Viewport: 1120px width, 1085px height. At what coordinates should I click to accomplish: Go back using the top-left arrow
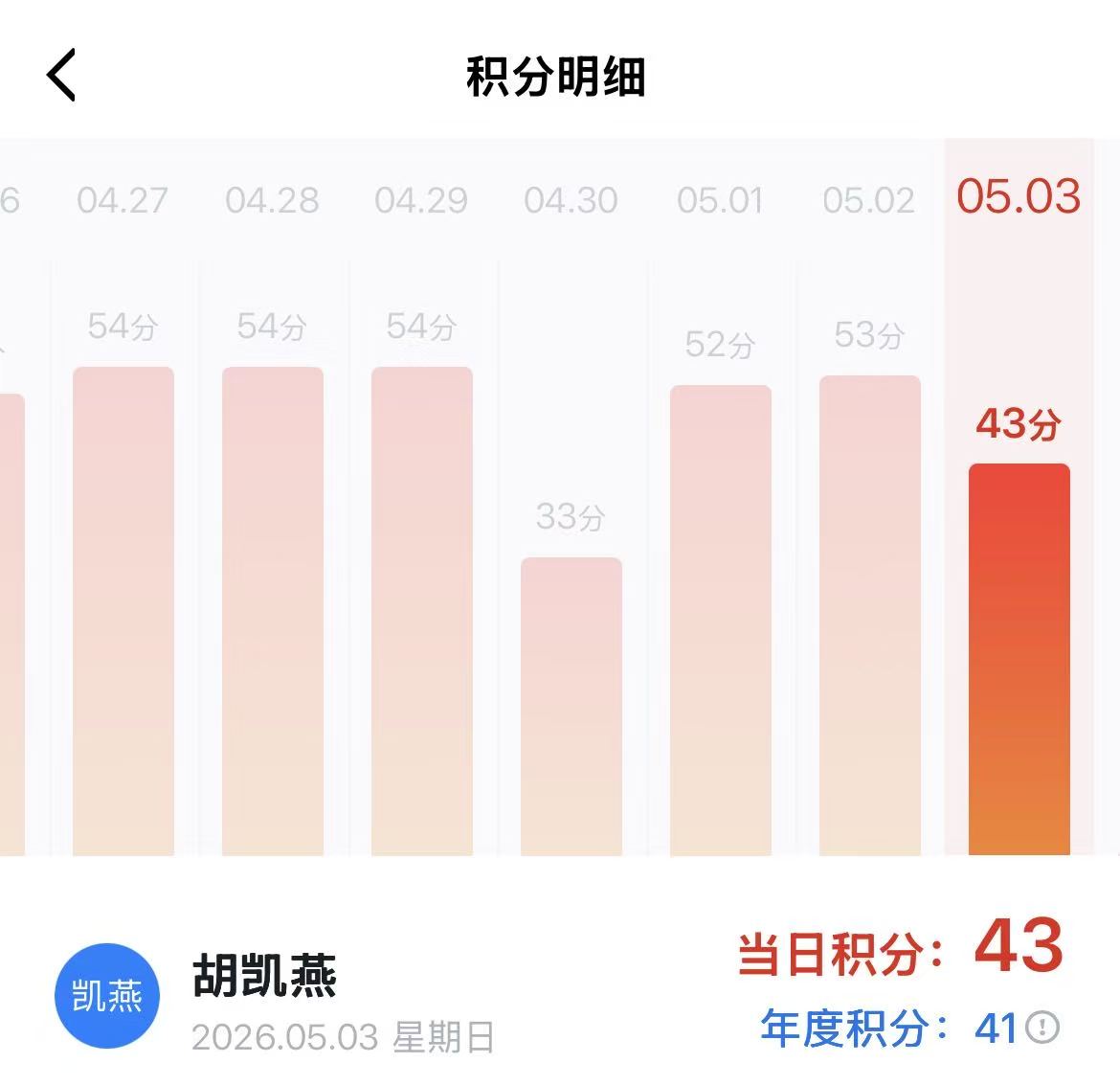61,75
